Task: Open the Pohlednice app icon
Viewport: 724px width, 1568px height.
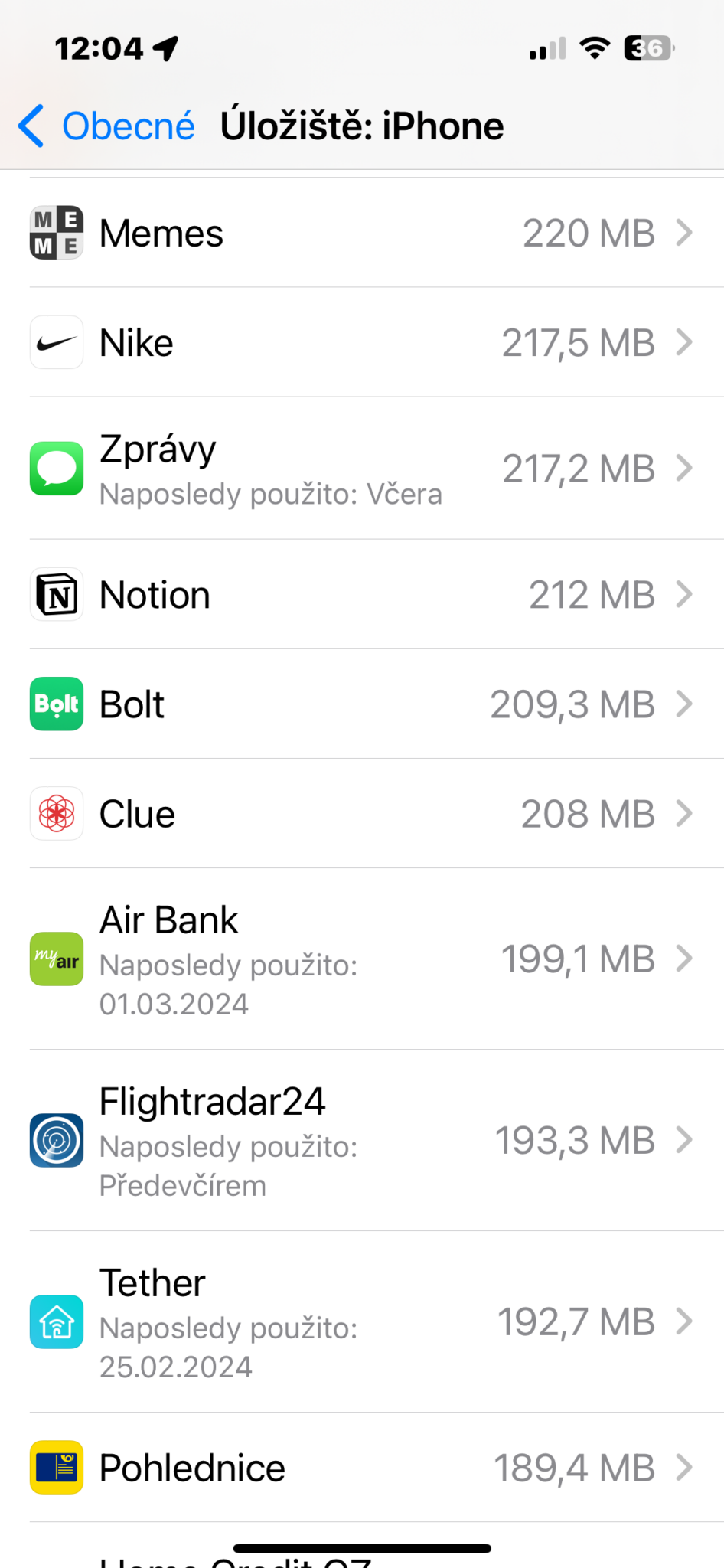Action: click(56, 1467)
